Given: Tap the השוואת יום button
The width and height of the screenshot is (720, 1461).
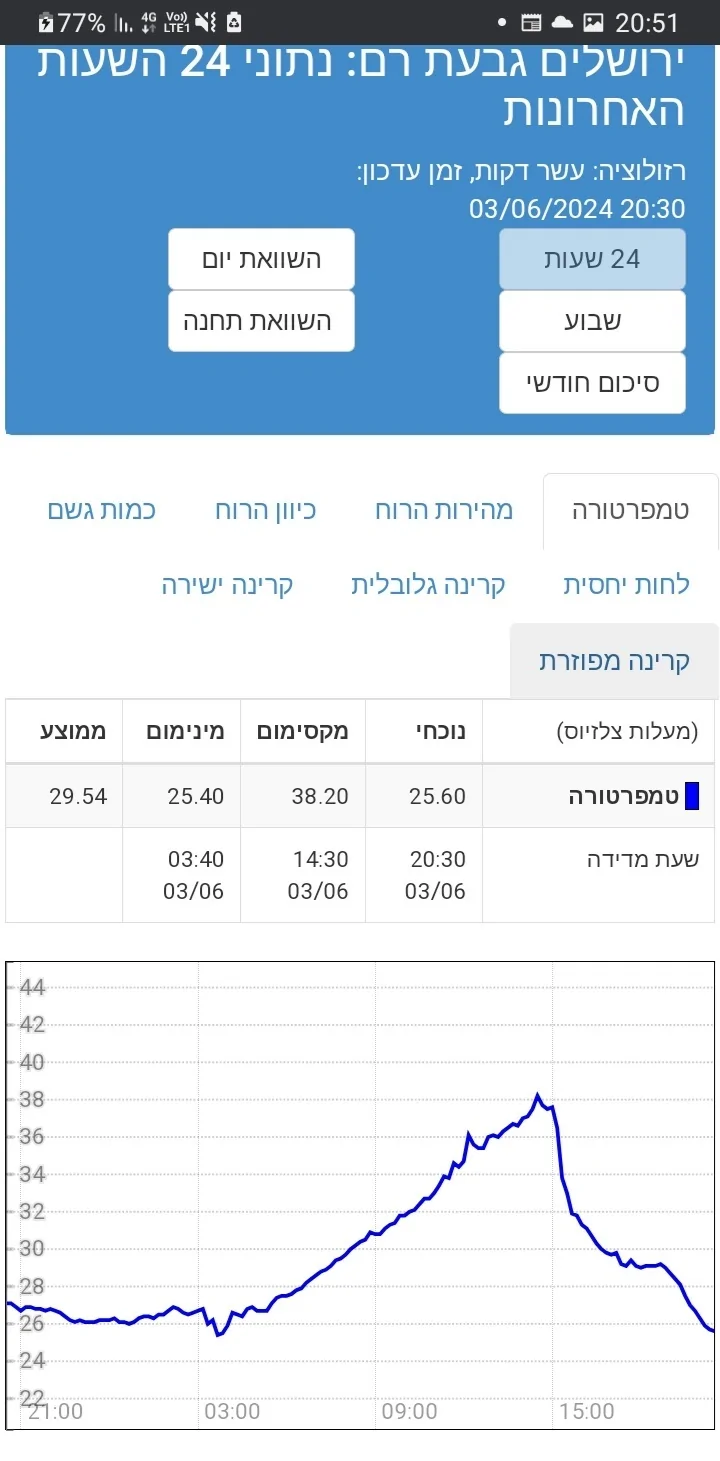Looking at the screenshot, I should point(261,259).
